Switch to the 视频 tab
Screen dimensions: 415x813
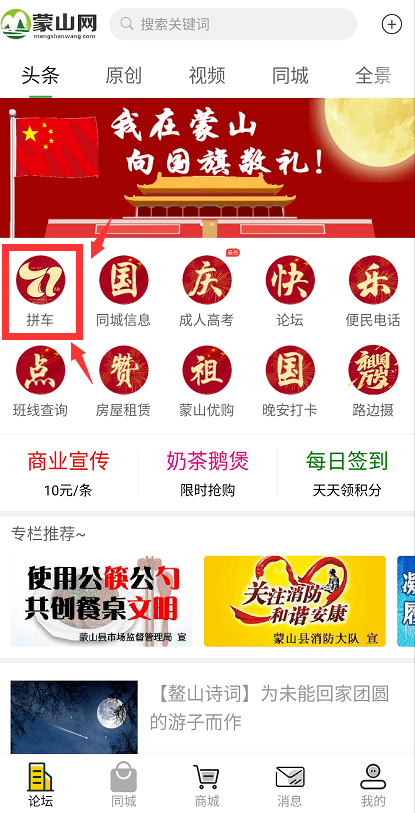pyautogui.click(x=207, y=76)
